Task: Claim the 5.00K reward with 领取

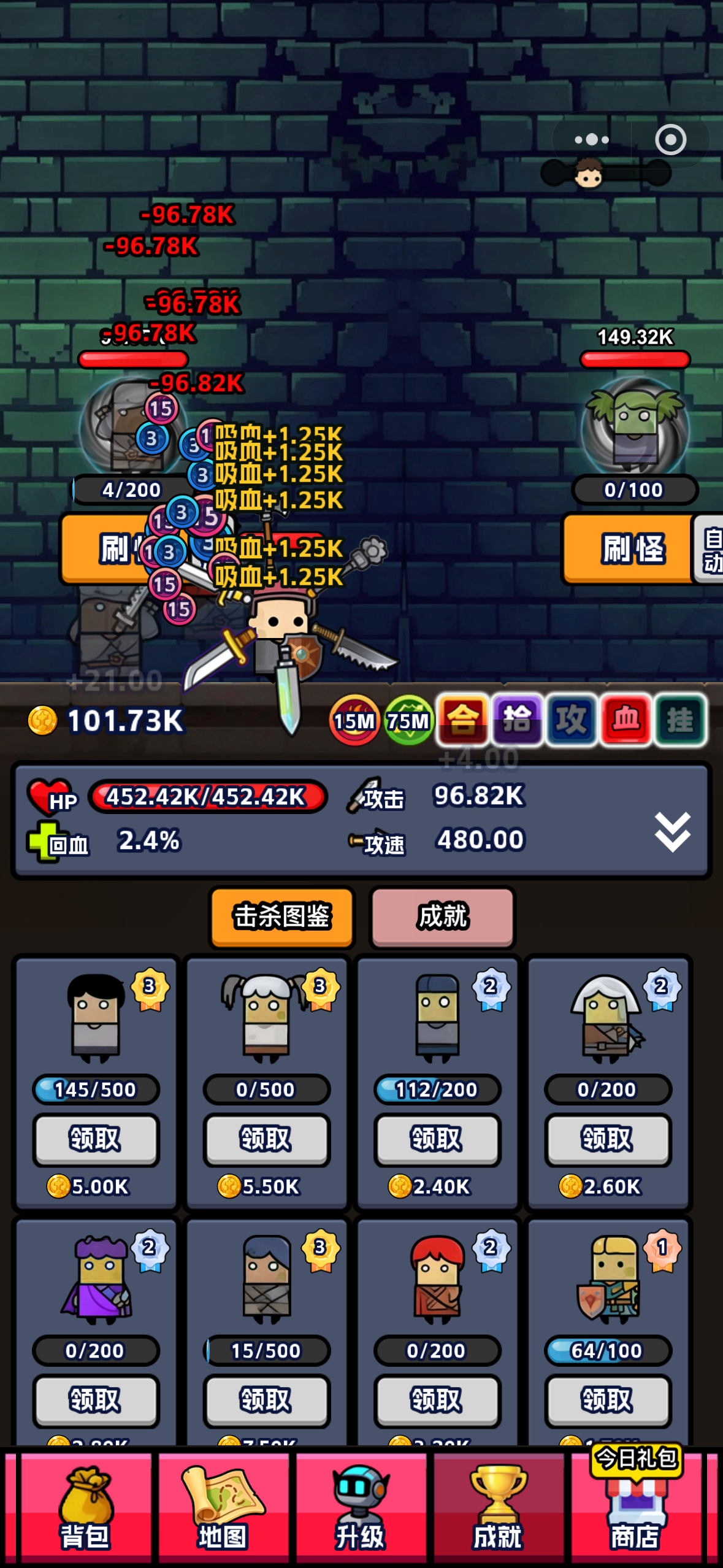Action: tap(96, 1138)
